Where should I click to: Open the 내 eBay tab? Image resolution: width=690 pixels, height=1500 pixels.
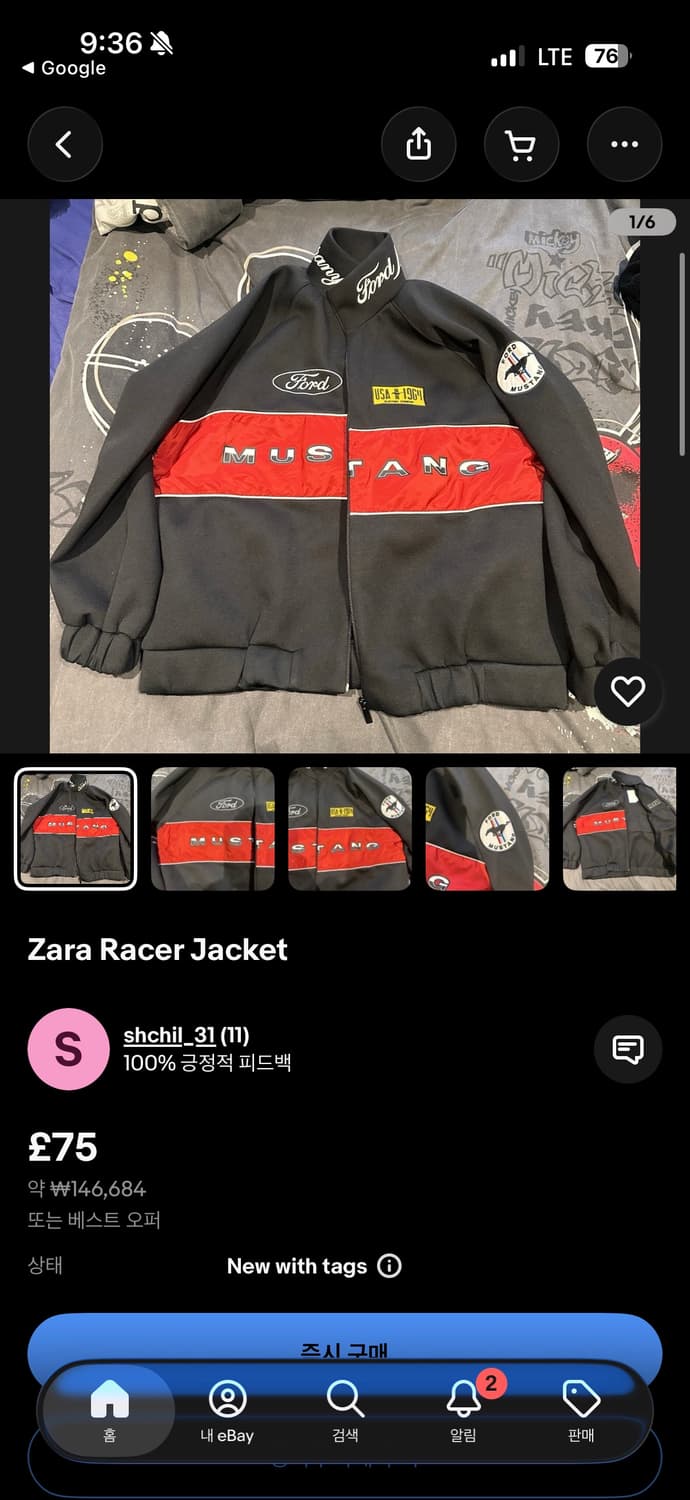(x=227, y=1410)
